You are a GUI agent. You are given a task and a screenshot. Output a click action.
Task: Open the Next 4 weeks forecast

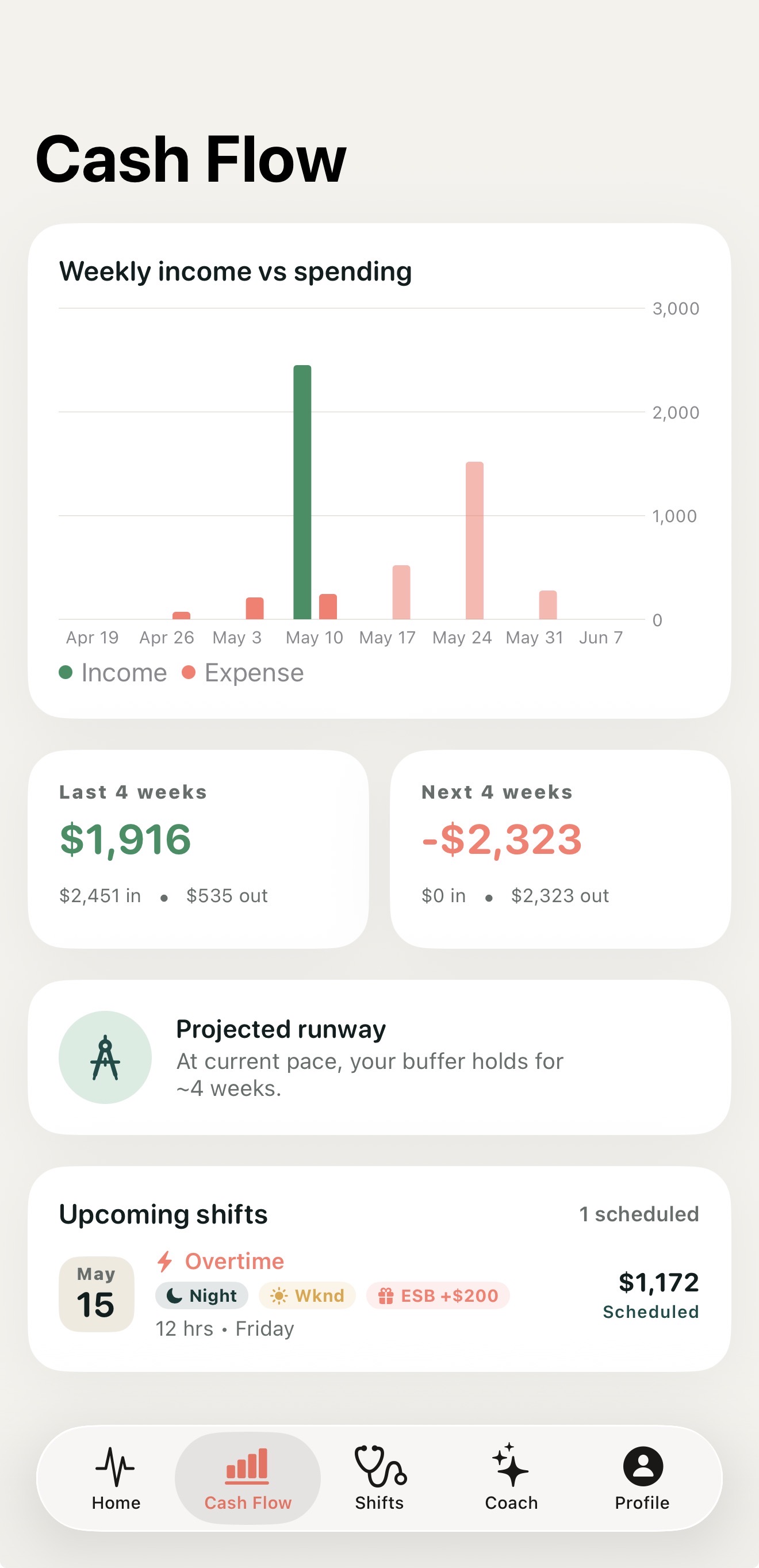pos(560,849)
